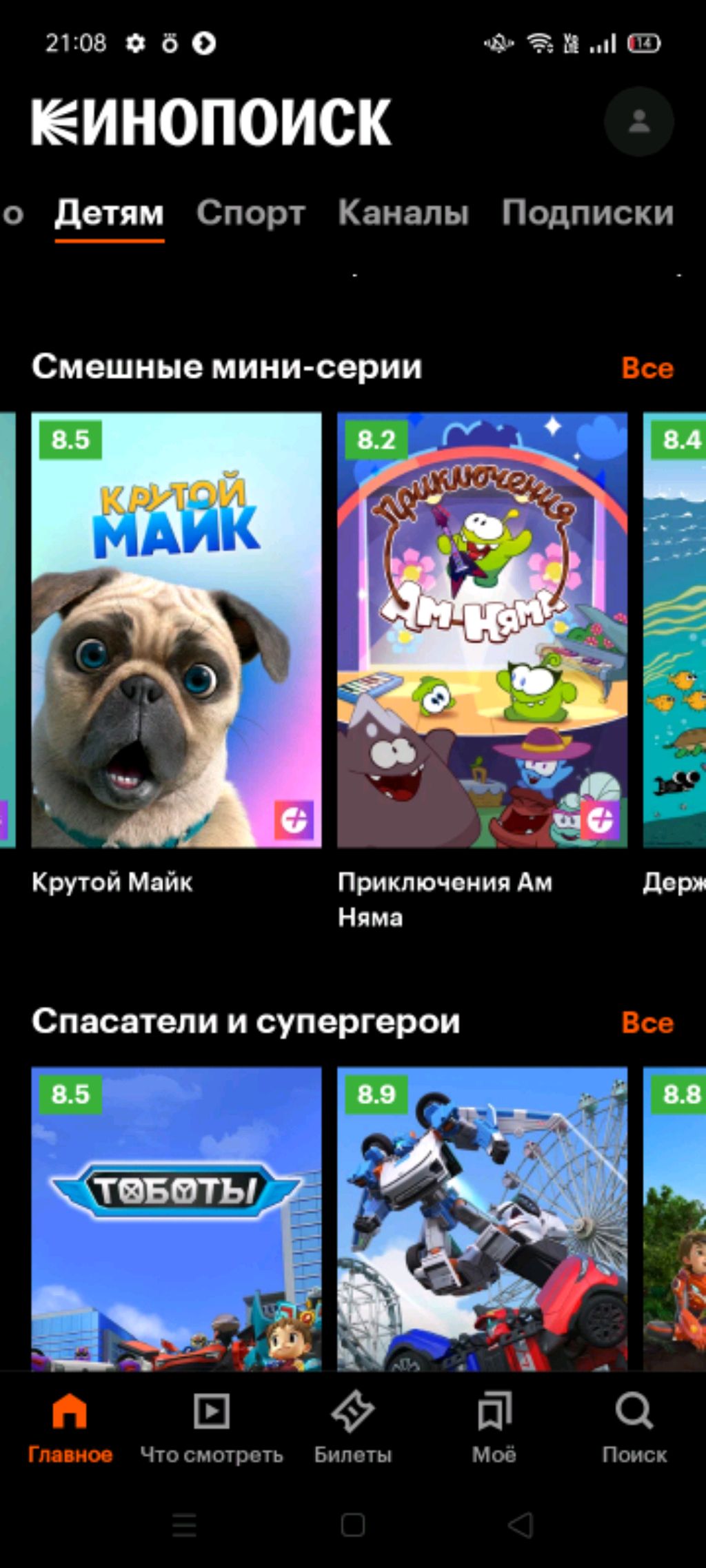Viewport: 706px width, 1568px height.
Task: Tap the system back button
Action: (521, 1525)
